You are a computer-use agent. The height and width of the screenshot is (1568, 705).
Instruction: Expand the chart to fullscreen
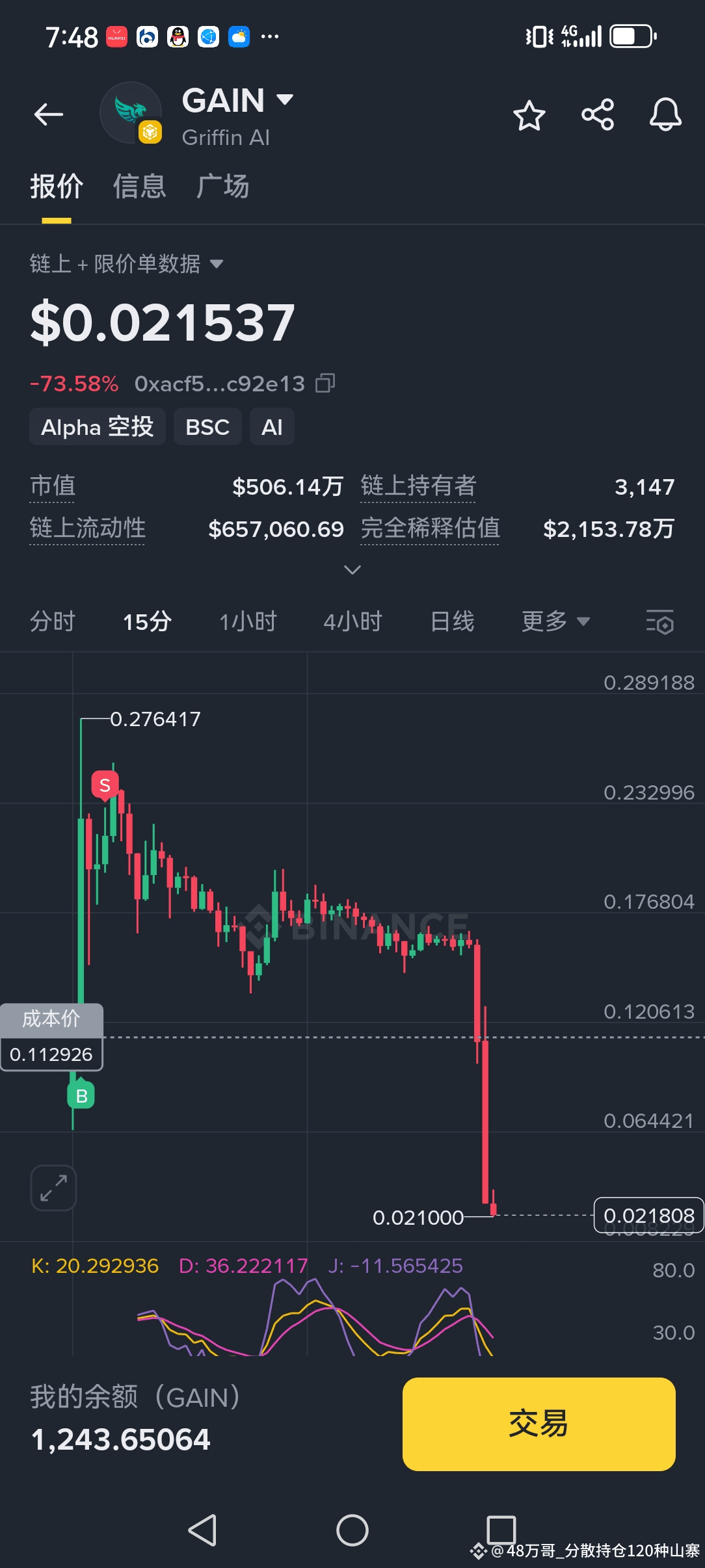pyautogui.click(x=53, y=1188)
